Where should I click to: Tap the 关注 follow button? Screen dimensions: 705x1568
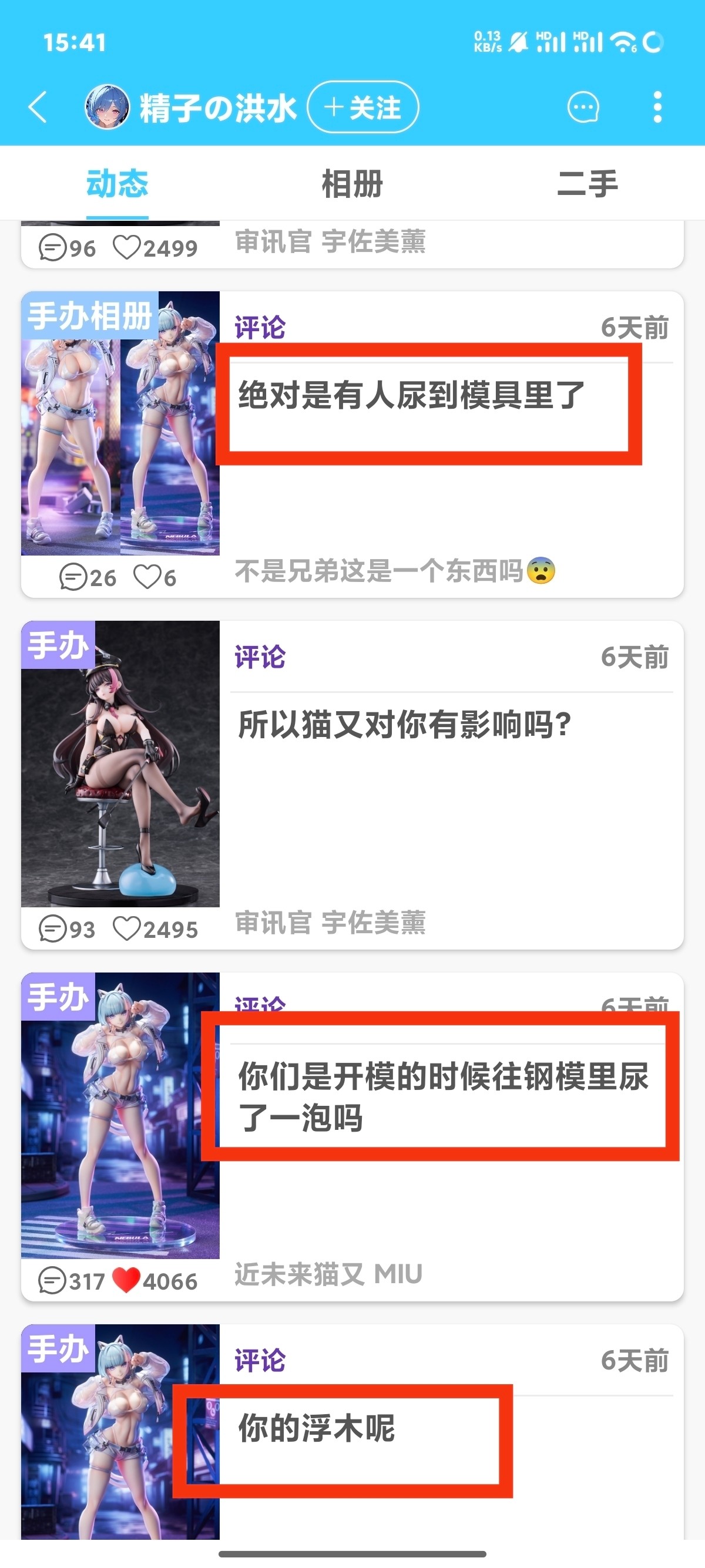[x=363, y=107]
